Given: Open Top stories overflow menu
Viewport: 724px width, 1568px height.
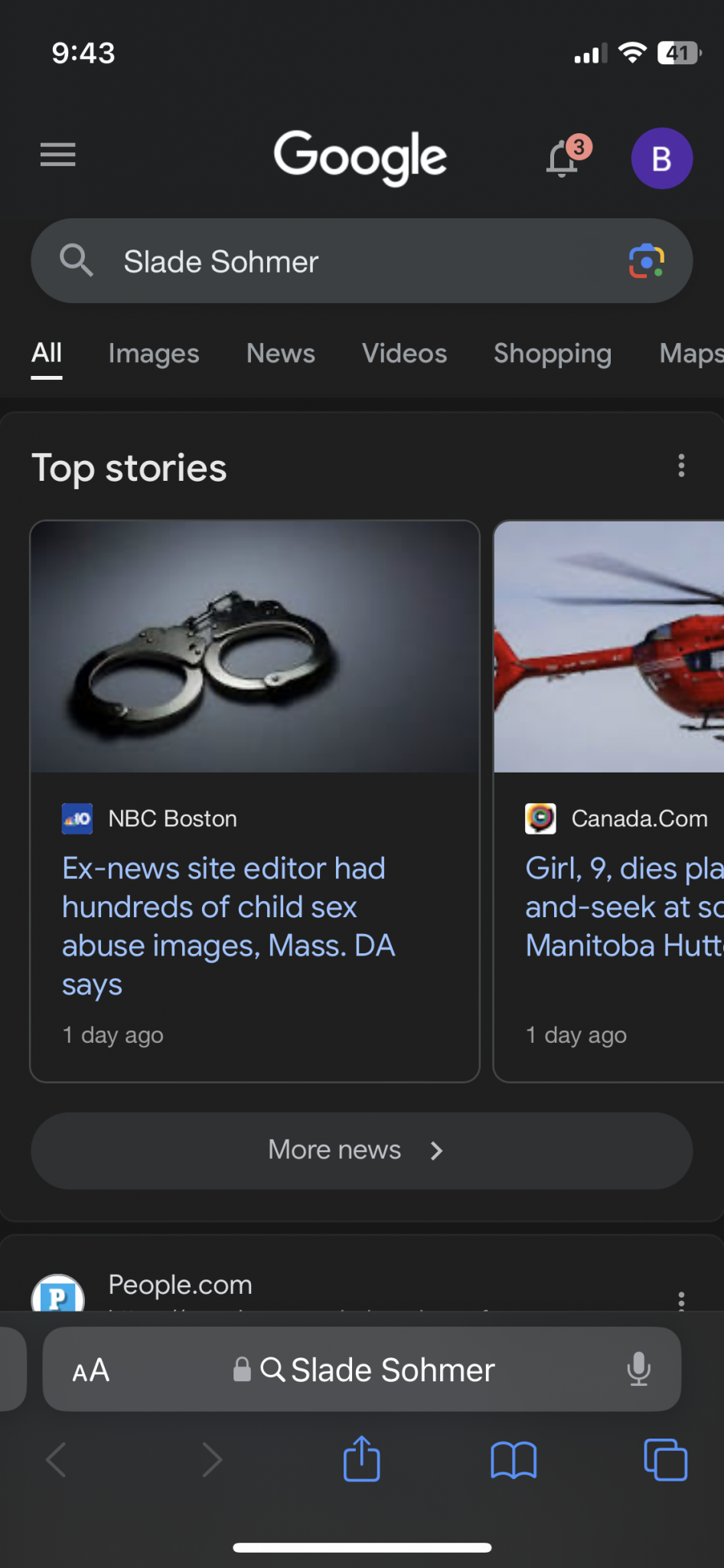Looking at the screenshot, I should pos(681,465).
